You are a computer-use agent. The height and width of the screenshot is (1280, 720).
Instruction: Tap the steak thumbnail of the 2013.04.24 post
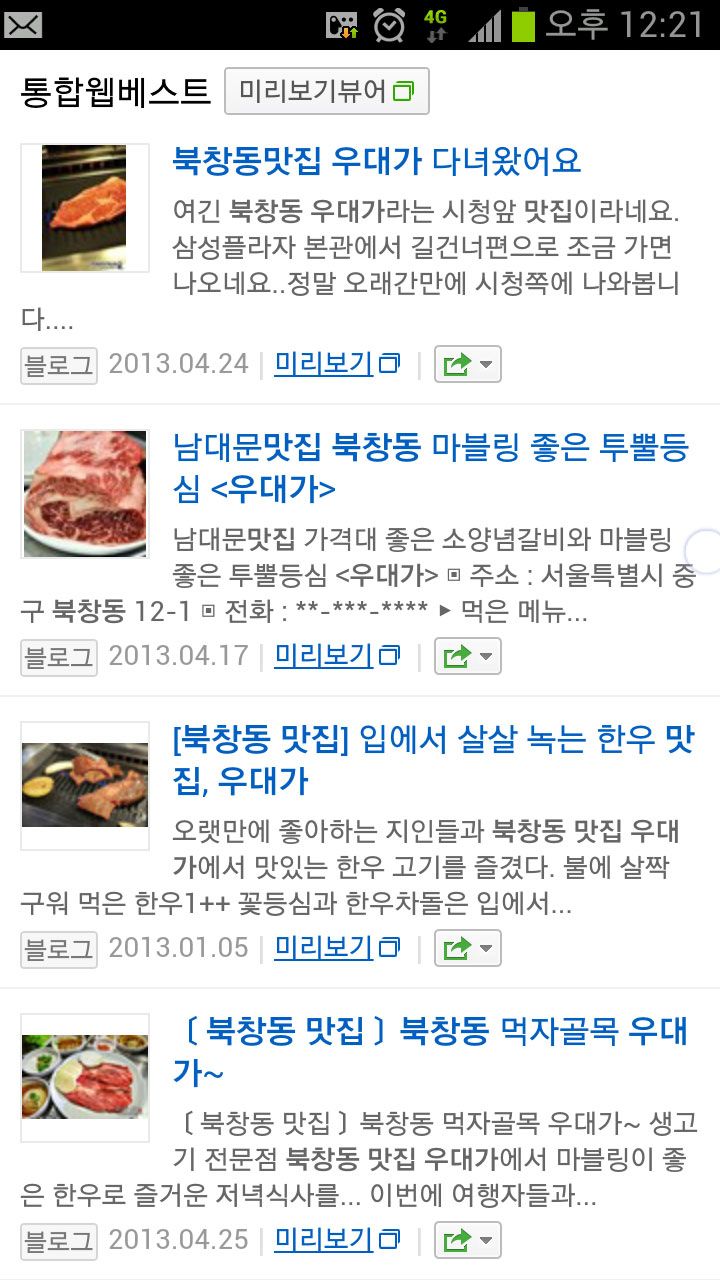(85, 208)
